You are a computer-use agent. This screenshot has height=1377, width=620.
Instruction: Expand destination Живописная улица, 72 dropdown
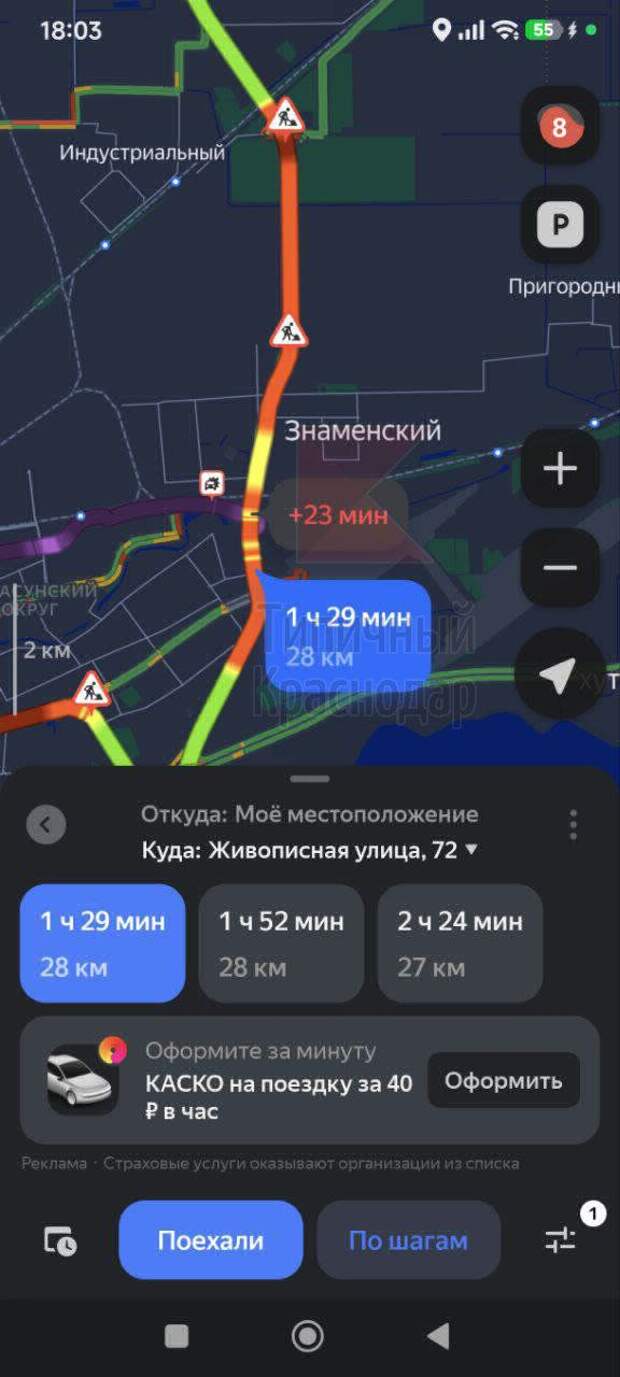[472, 850]
